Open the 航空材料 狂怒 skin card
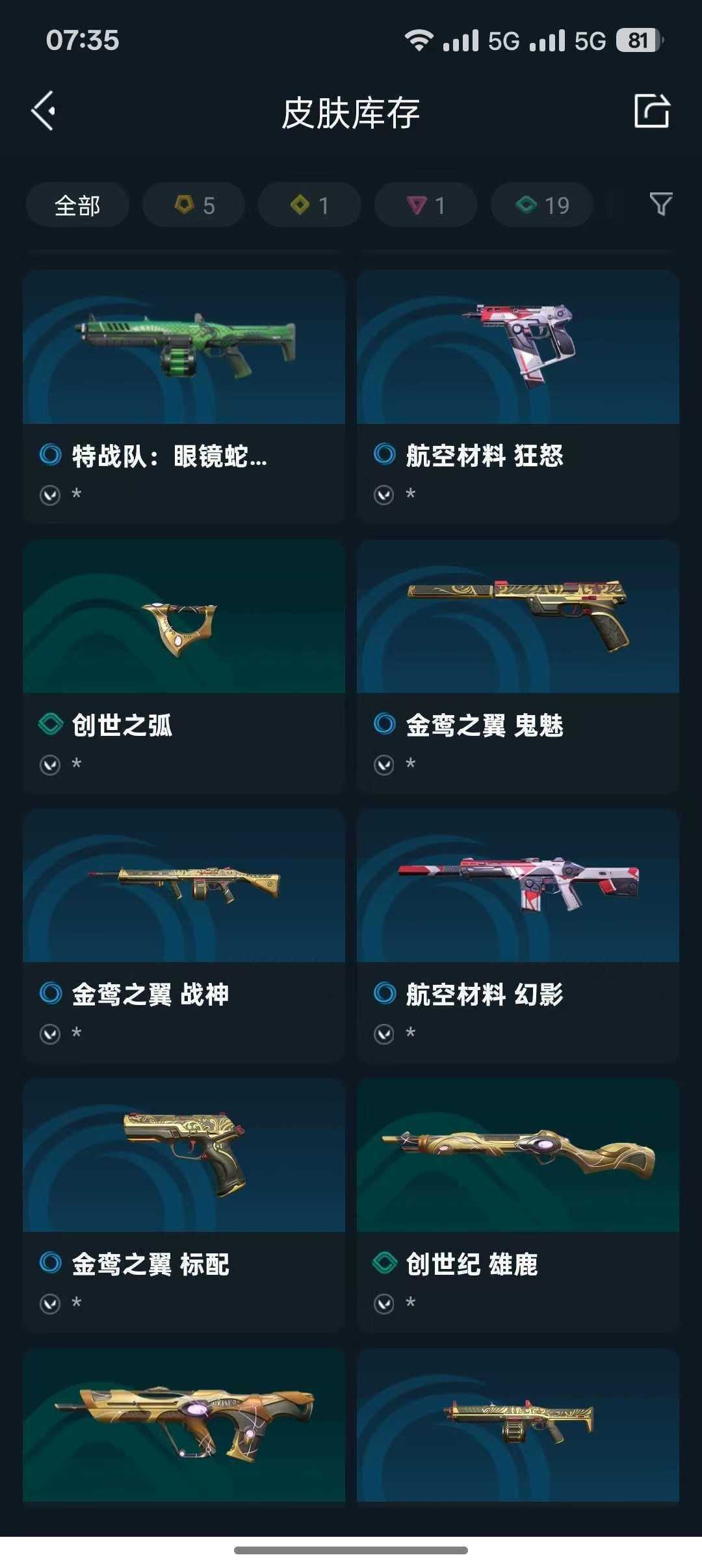 tap(518, 395)
